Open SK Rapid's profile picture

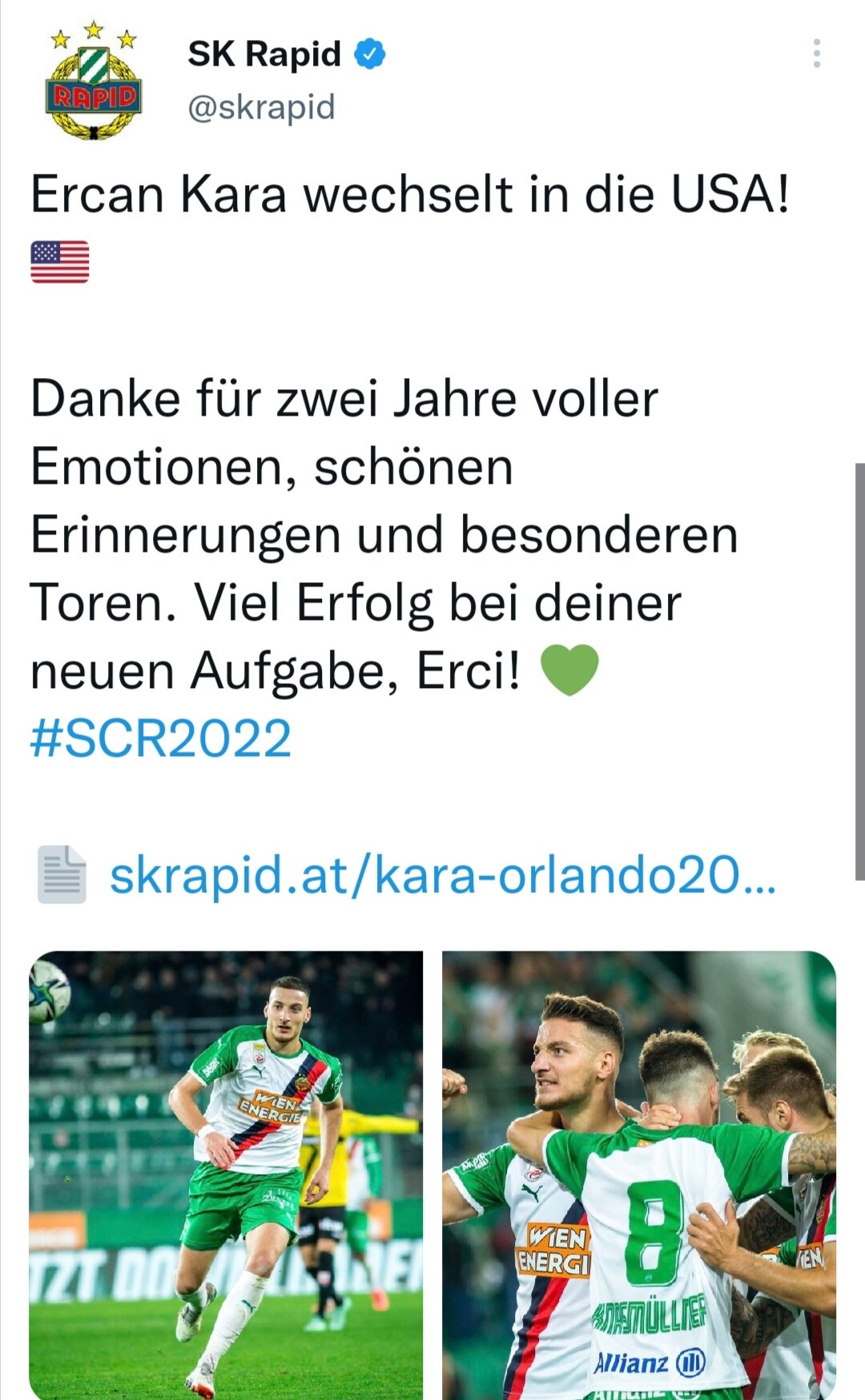tap(94, 81)
